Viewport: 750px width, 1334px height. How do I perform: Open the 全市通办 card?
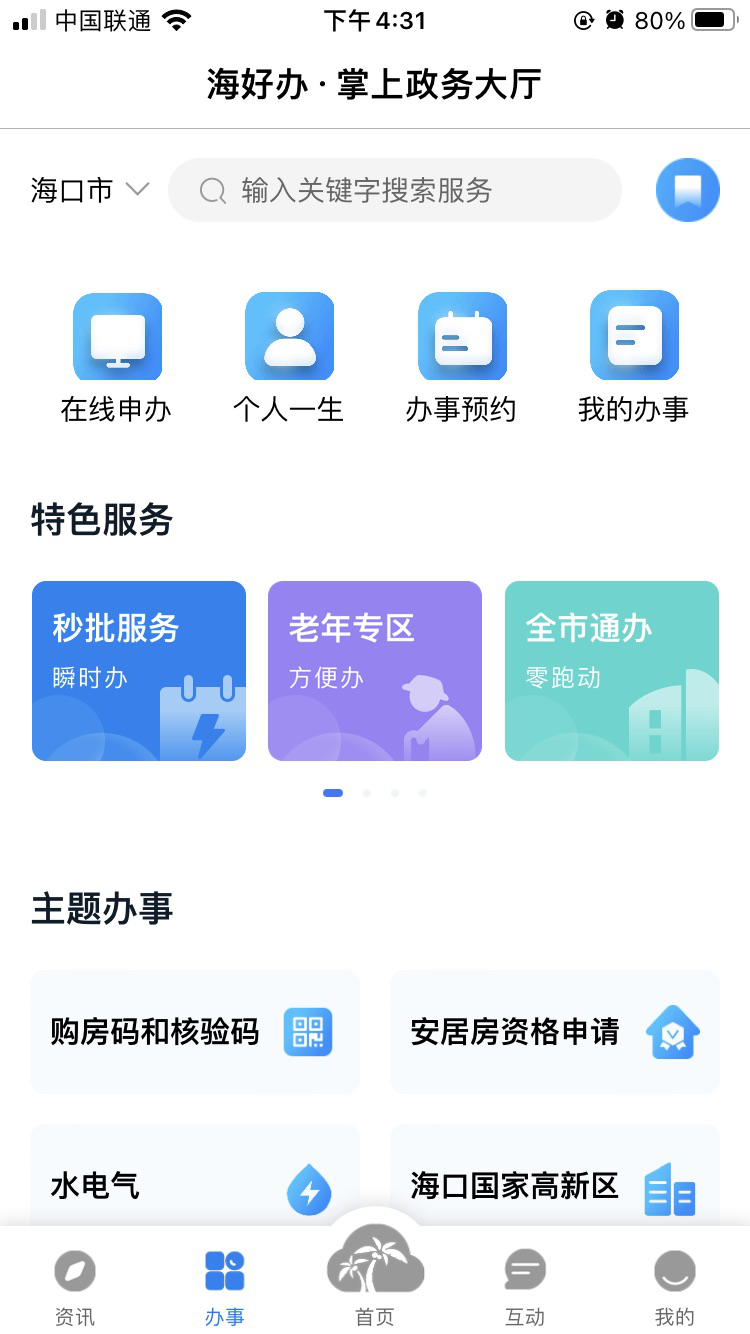click(x=611, y=671)
